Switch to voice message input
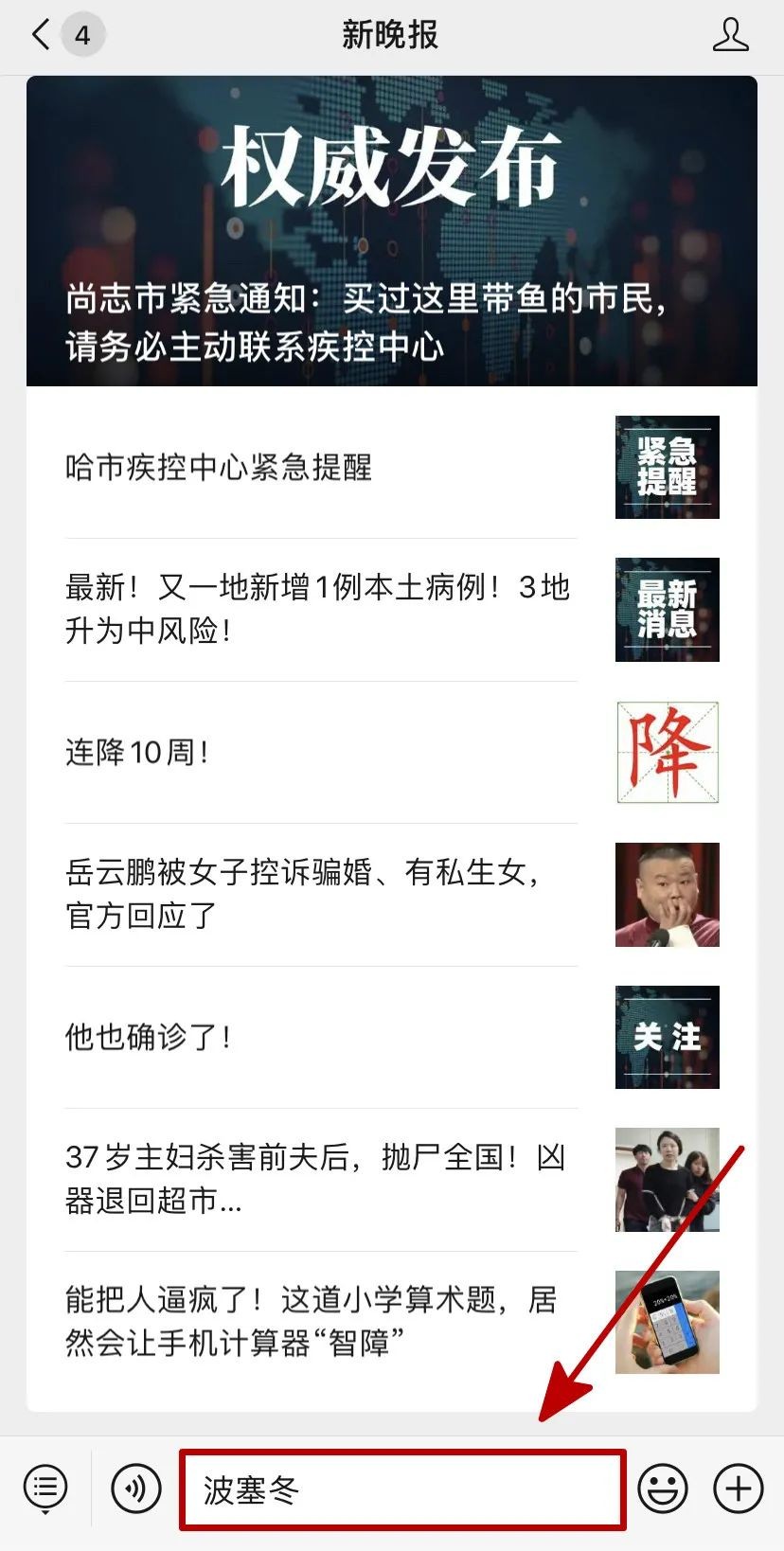This screenshot has width=784, height=1551. tap(136, 1489)
